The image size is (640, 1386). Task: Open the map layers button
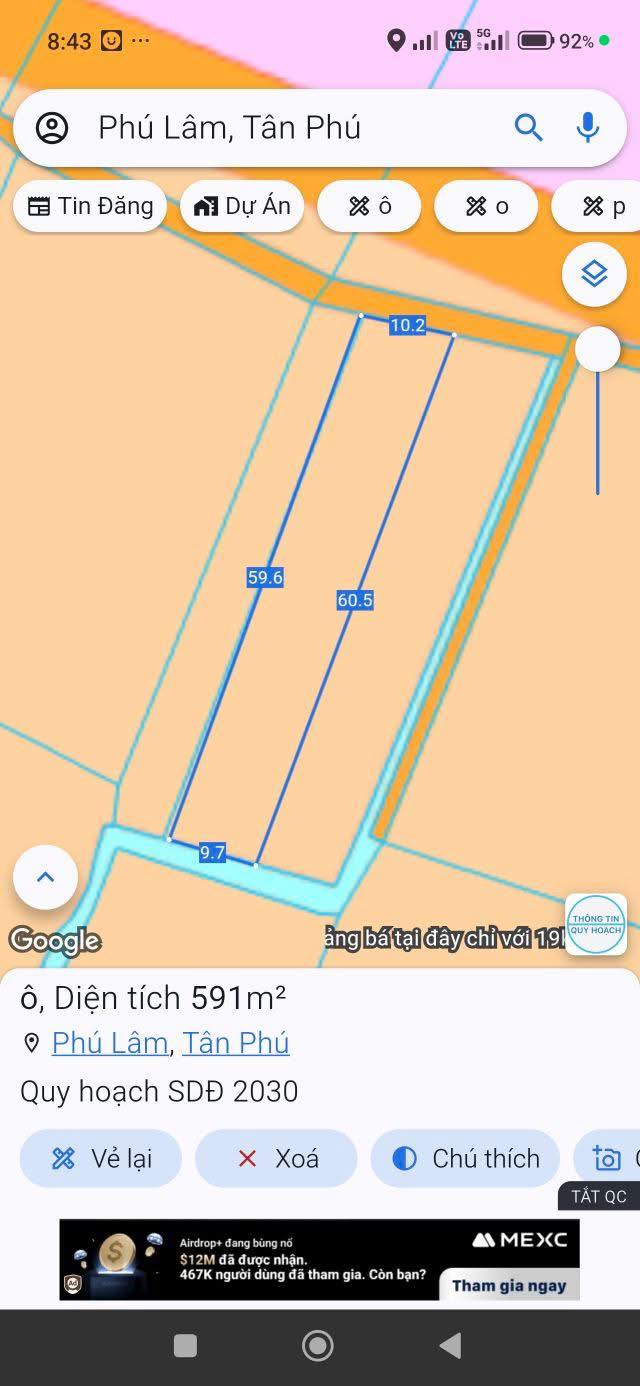point(594,274)
